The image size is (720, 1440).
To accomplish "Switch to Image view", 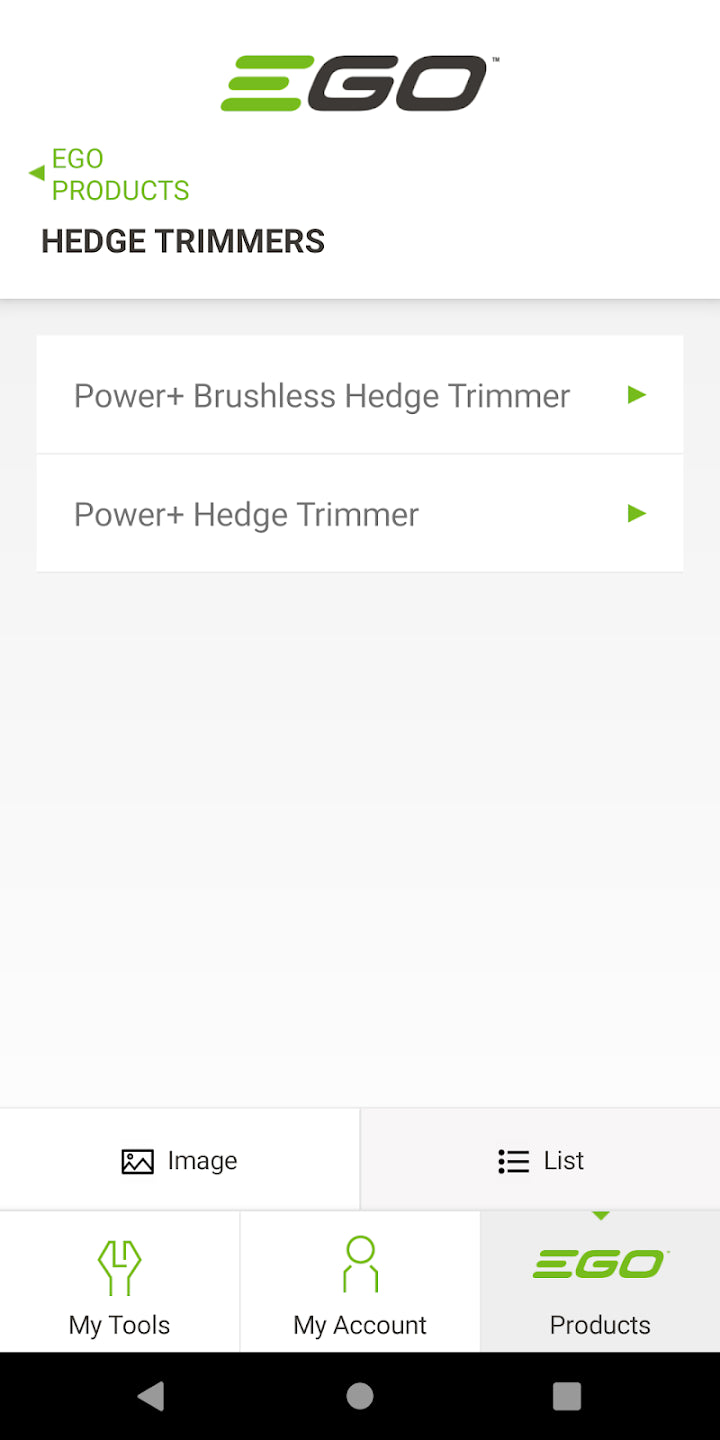I will [180, 1160].
